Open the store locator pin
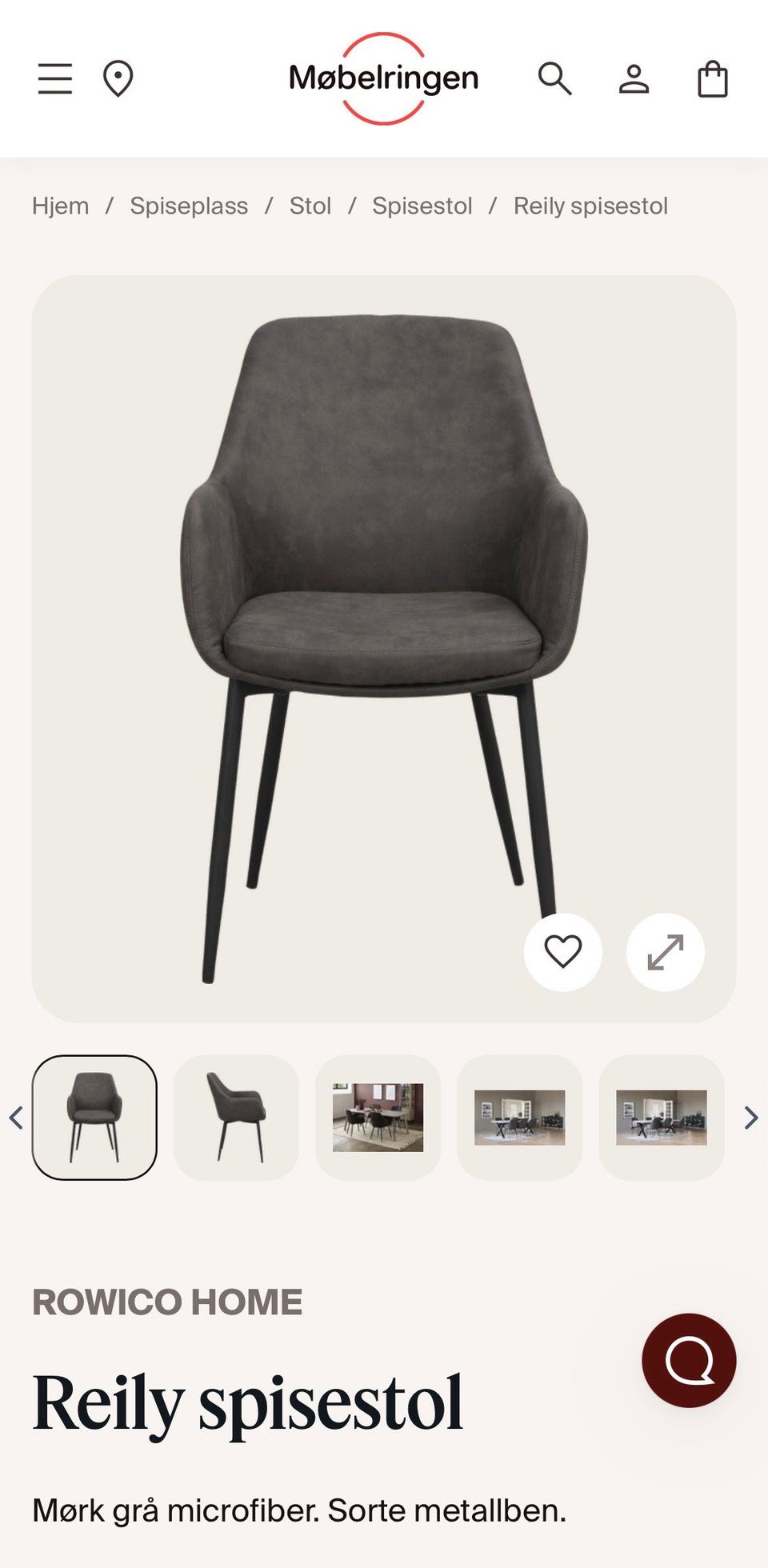The width and height of the screenshot is (768, 1568). tap(118, 79)
